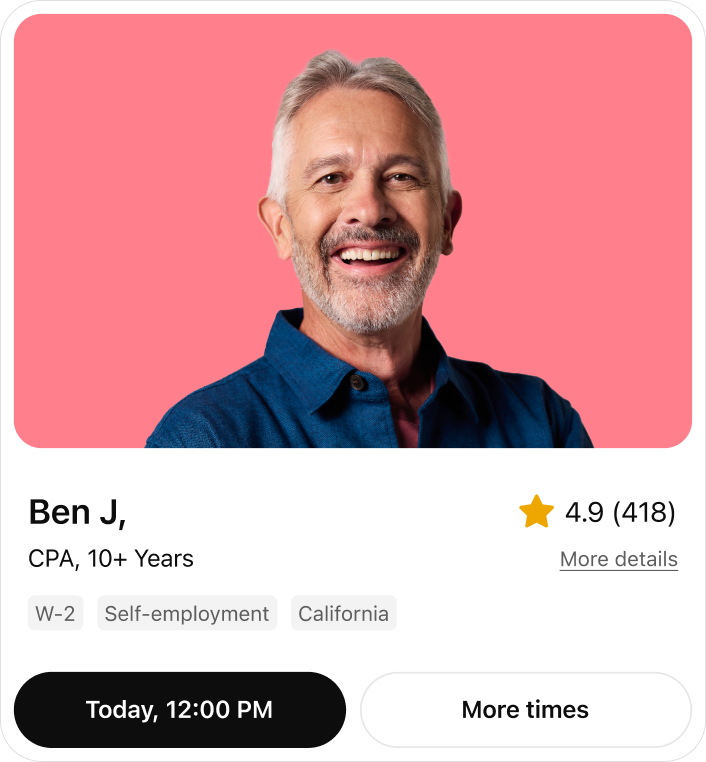Book the Today, 12:00 PM appointment
Image resolution: width=706 pixels, height=762 pixels.
tap(180, 710)
